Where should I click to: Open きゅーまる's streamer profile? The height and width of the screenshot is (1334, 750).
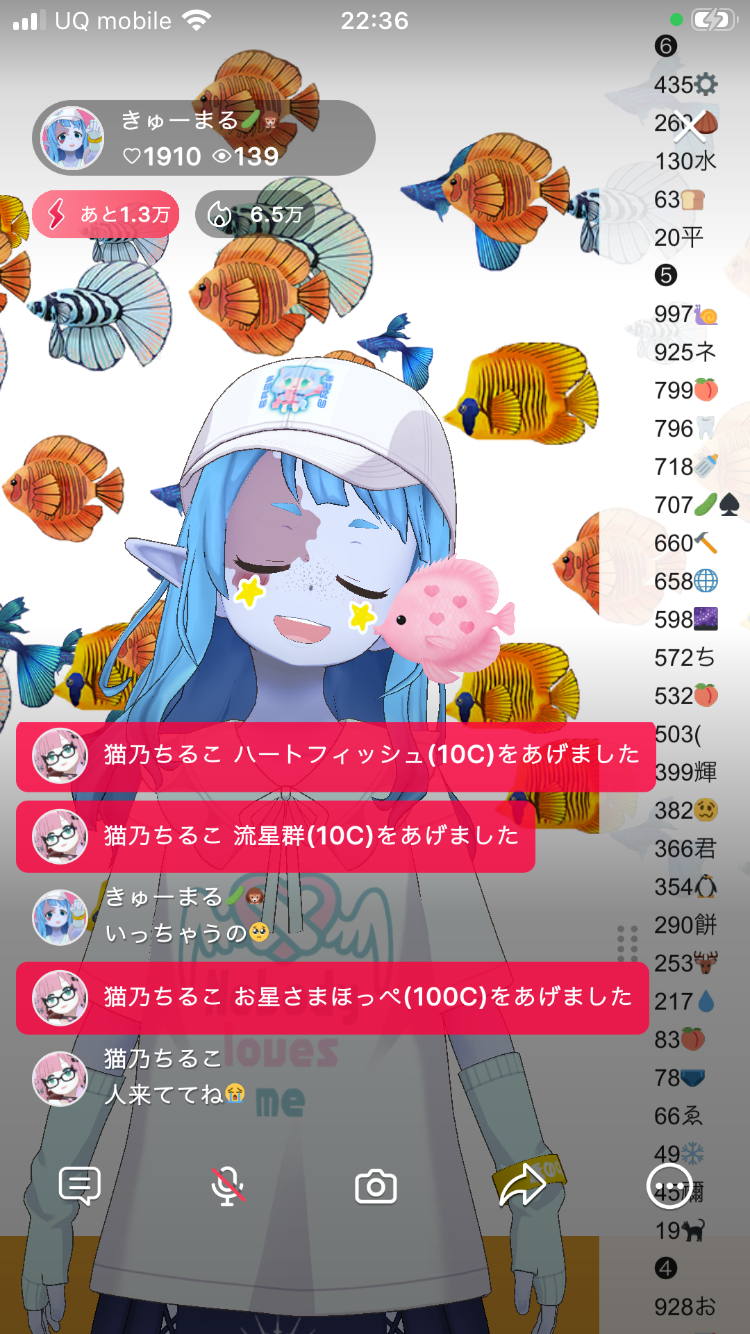[x=71, y=138]
